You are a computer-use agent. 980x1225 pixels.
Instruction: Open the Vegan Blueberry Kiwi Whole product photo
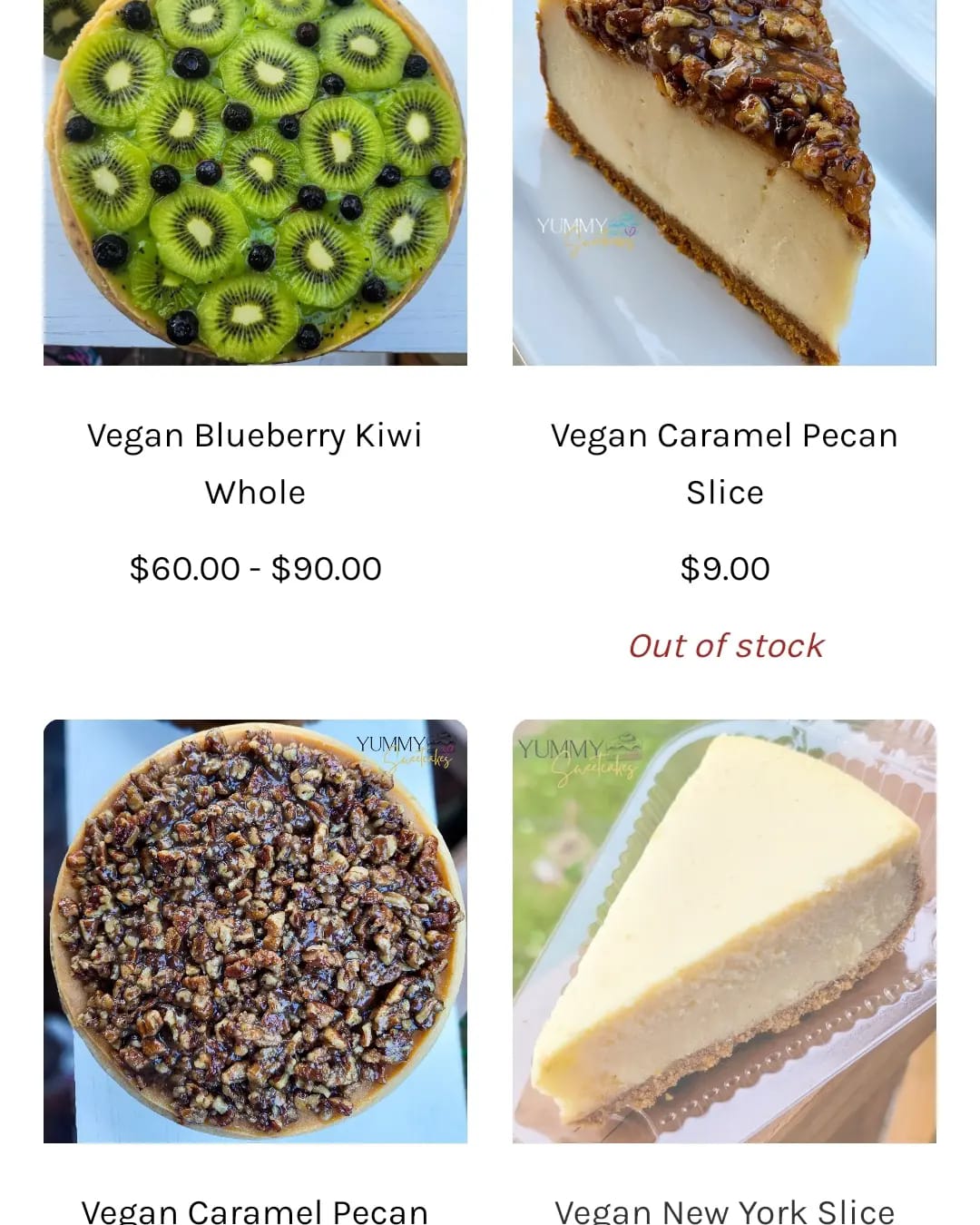pos(255,181)
